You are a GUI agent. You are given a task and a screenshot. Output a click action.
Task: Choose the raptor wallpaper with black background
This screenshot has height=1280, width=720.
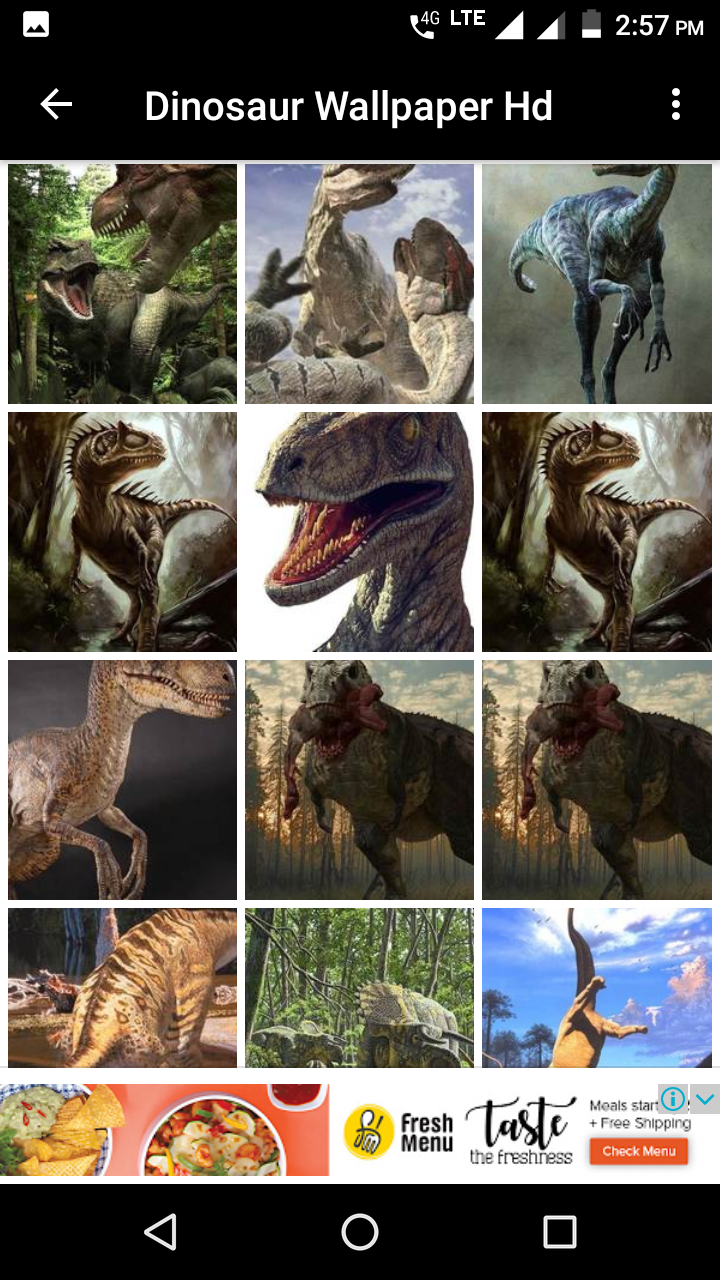(x=122, y=780)
